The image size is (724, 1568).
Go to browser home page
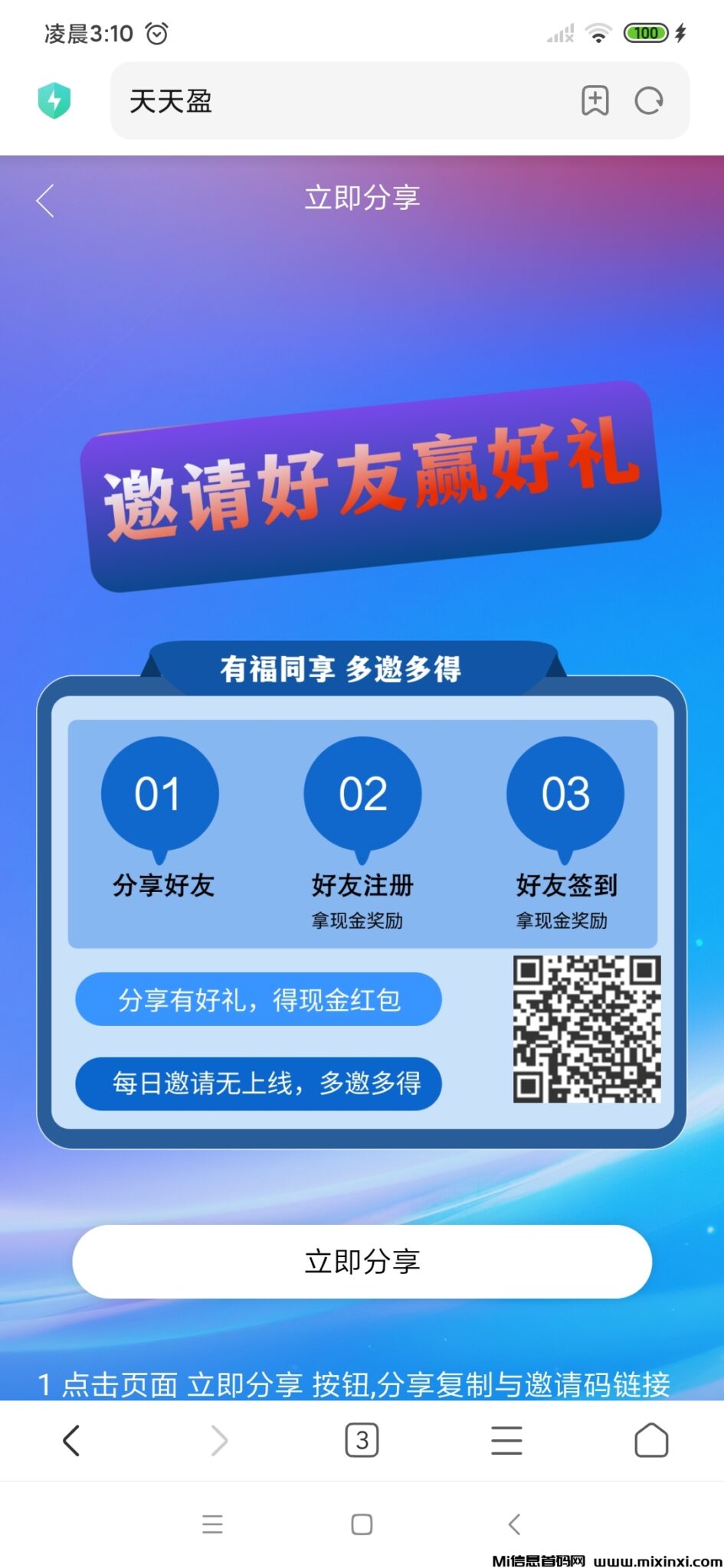(x=651, y=1440)
